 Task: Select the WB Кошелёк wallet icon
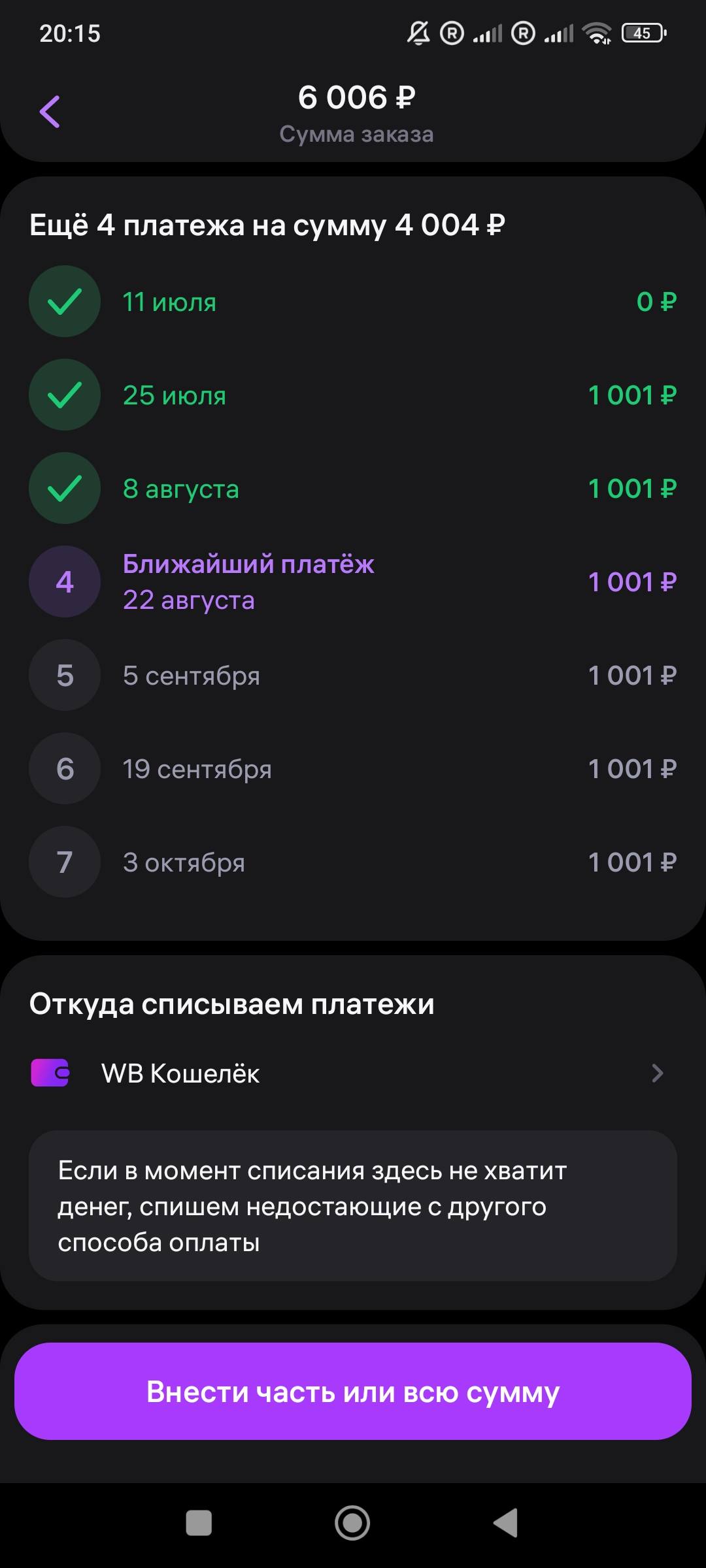click(x=50, y=1073)
